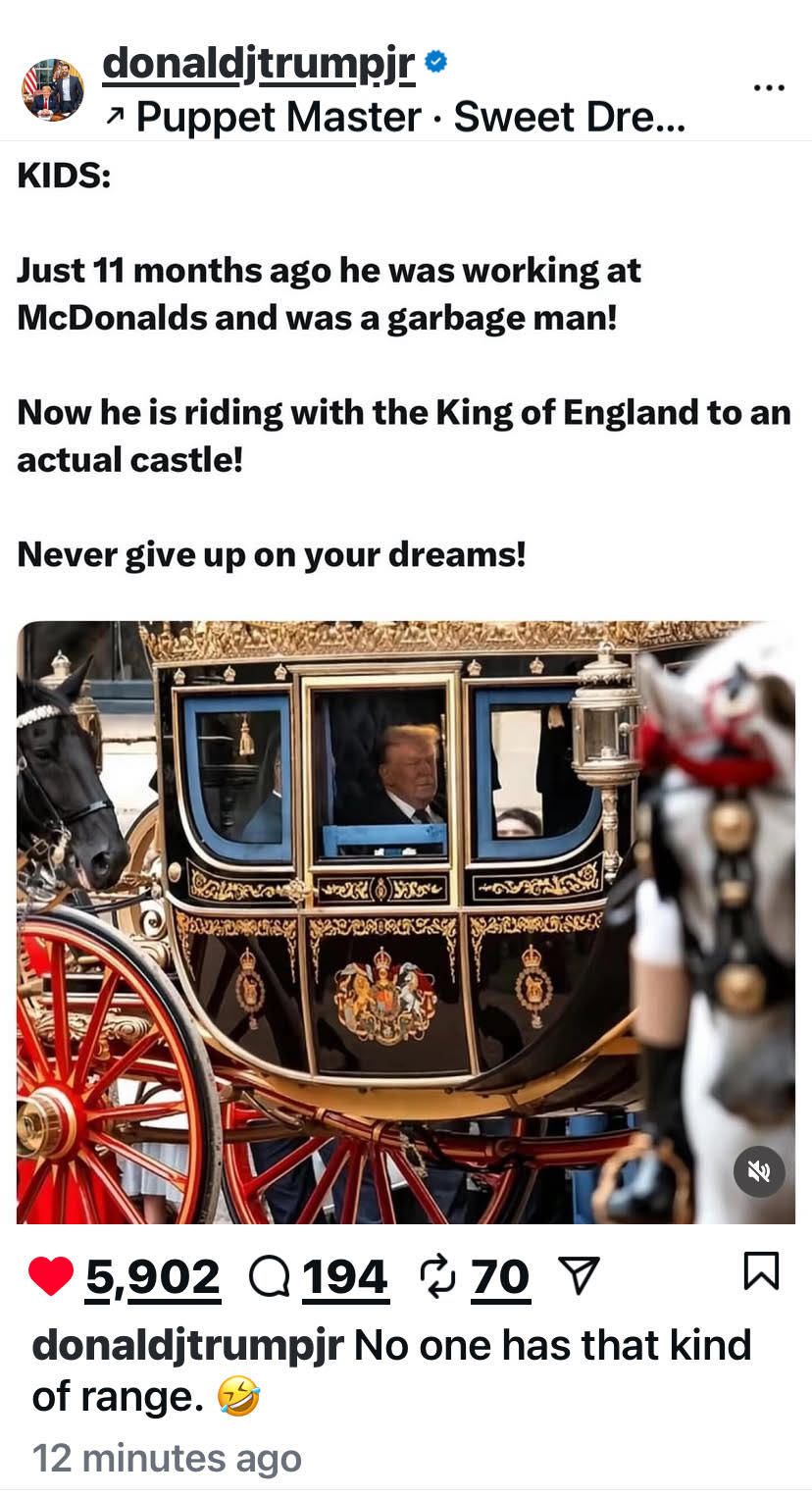Open donaldjtrumpjr profile from the header username
The width and height of the screenshot is (812, 1497).
(x=259, y=65)
